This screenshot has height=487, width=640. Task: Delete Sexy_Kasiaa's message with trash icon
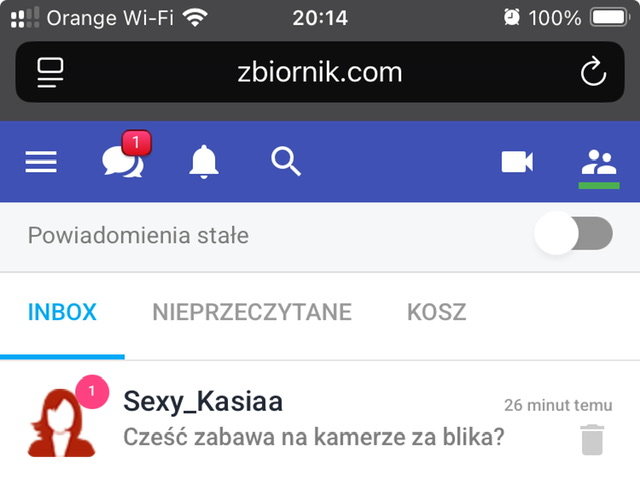tap(592, 440)
